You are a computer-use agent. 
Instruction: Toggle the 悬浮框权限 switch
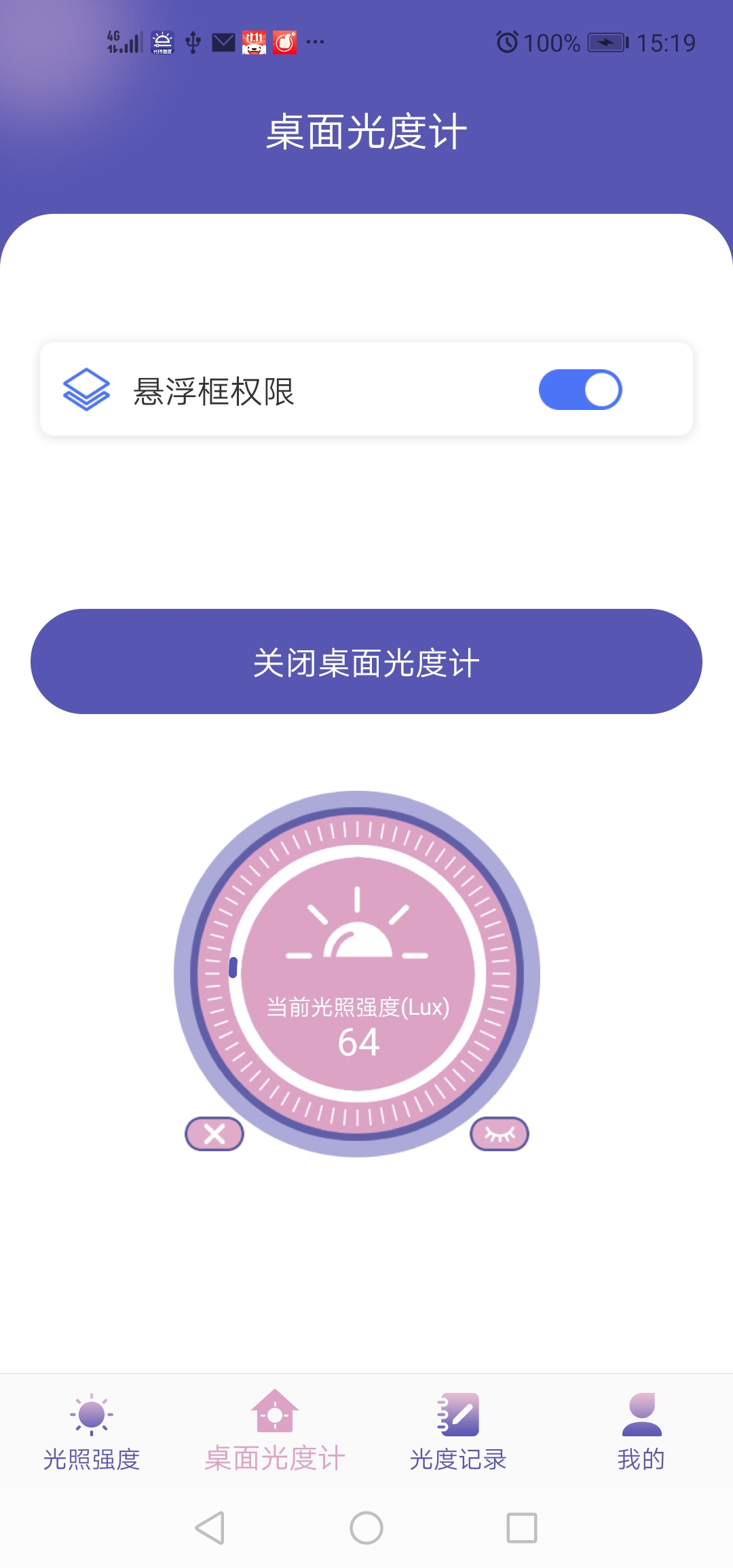580,390
